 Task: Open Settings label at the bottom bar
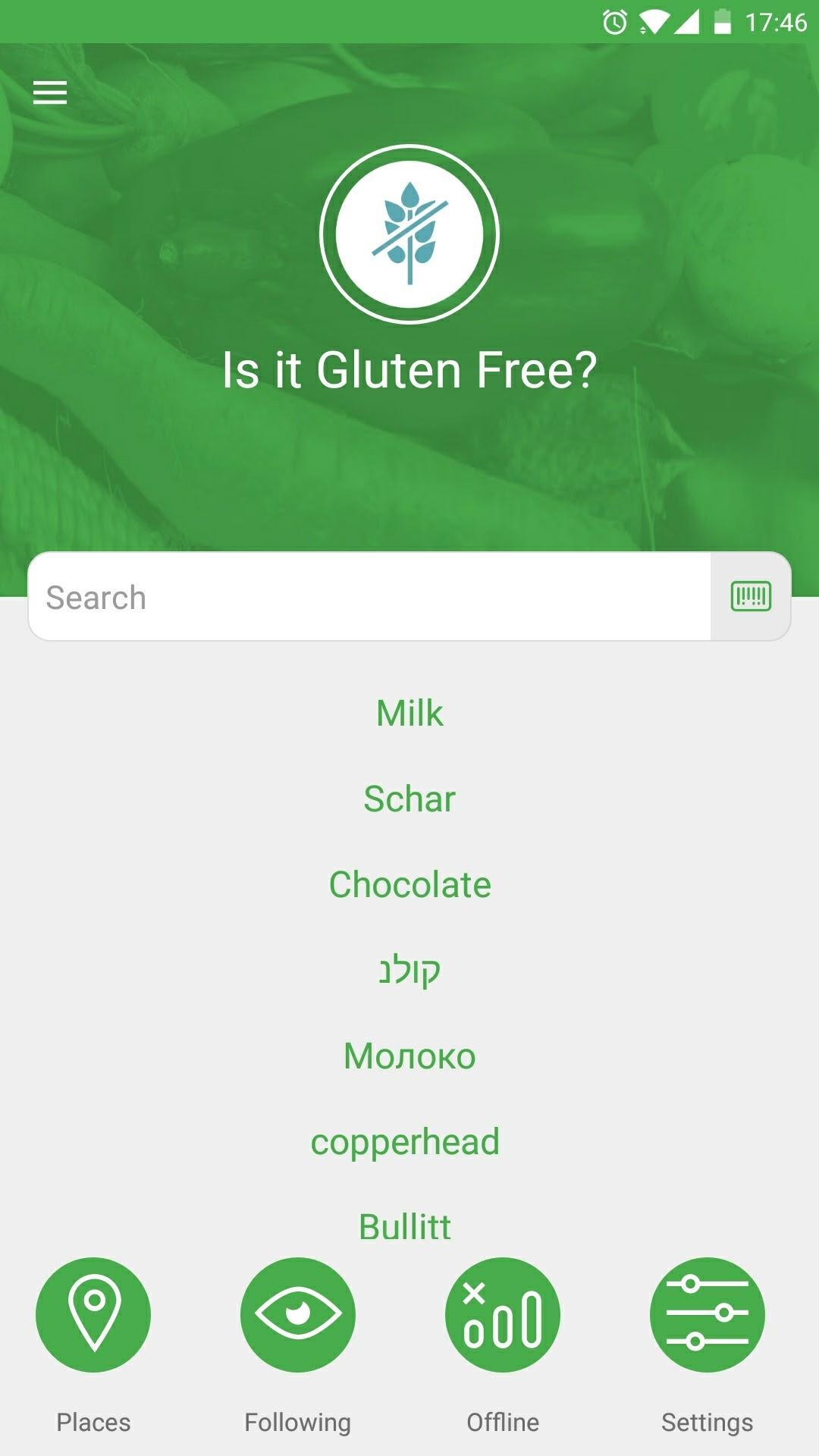[x=707, y=1421]
